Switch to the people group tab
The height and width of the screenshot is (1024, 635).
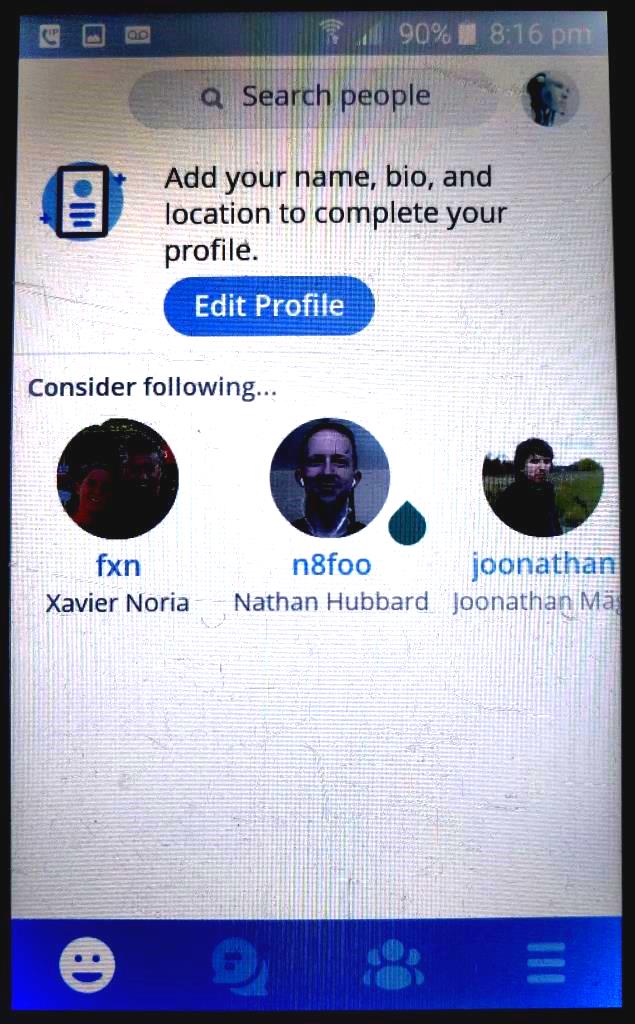coord(393,965)
